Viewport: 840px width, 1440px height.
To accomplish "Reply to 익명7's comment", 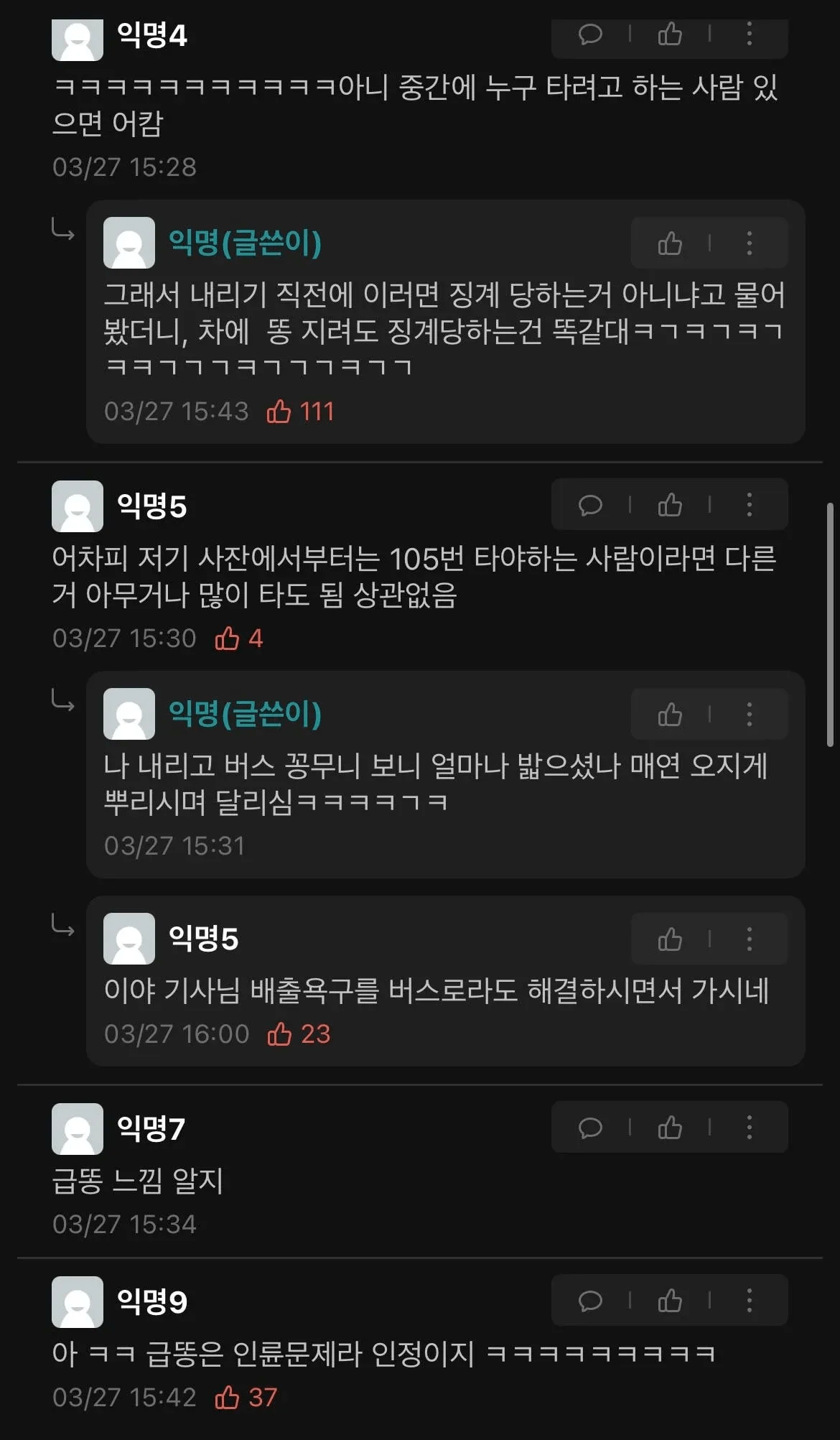I will [590, 1128].
